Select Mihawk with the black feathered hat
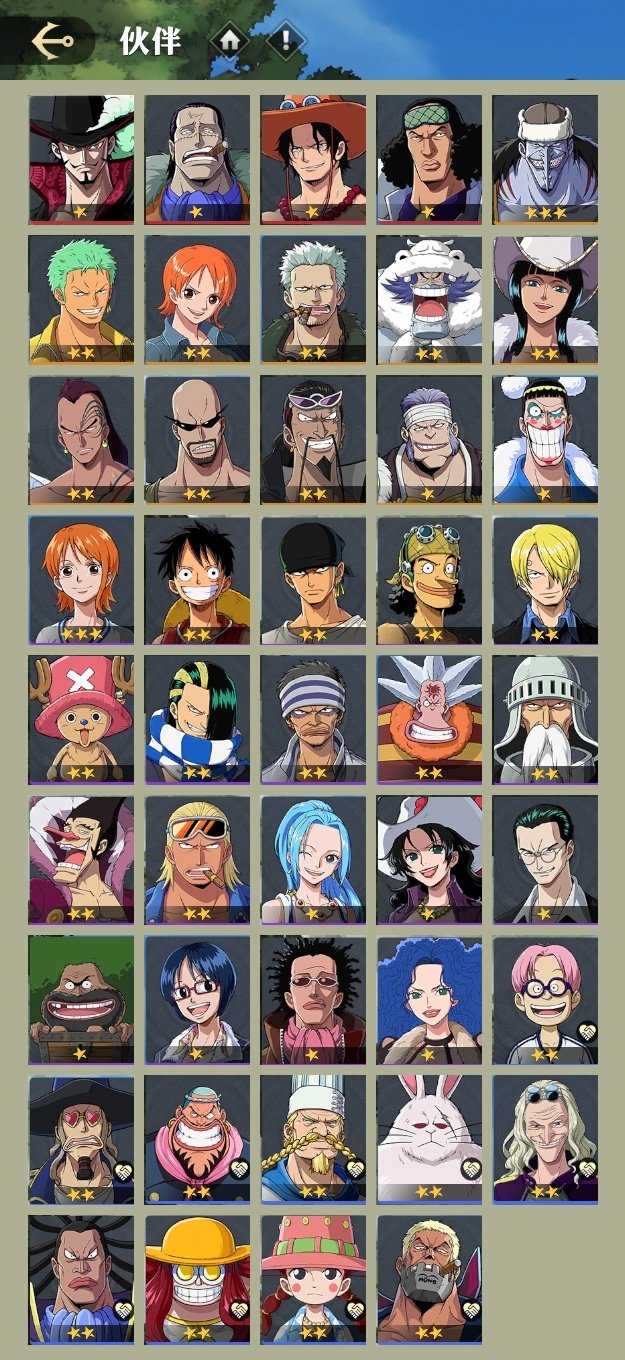625x1360 pixels. [81, 158]
